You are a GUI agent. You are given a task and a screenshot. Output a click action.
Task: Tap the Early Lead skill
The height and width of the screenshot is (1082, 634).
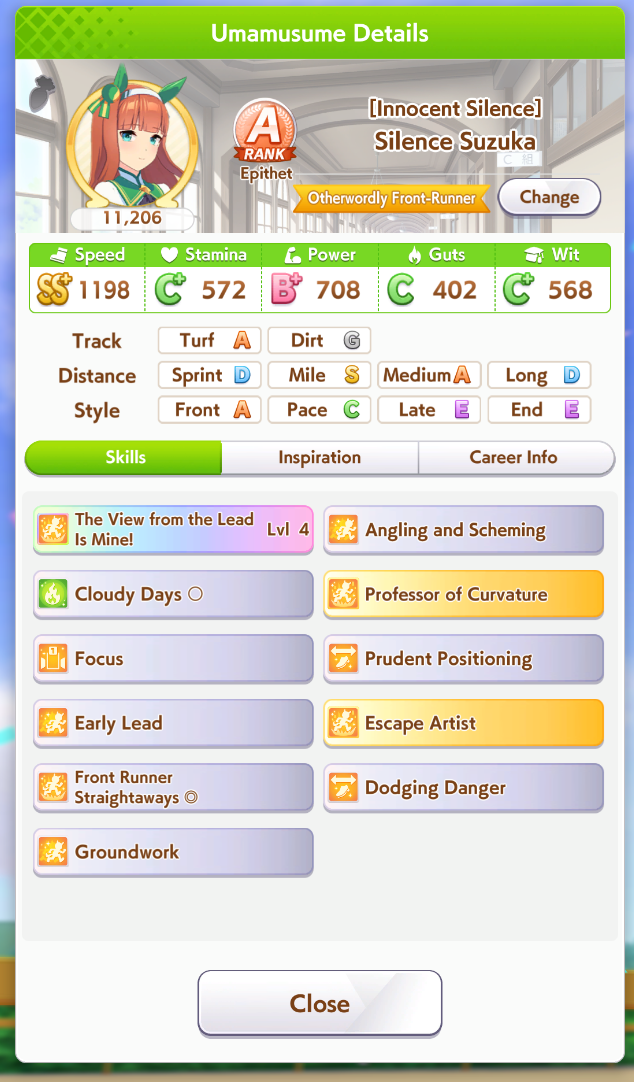[x=173, y=722]
